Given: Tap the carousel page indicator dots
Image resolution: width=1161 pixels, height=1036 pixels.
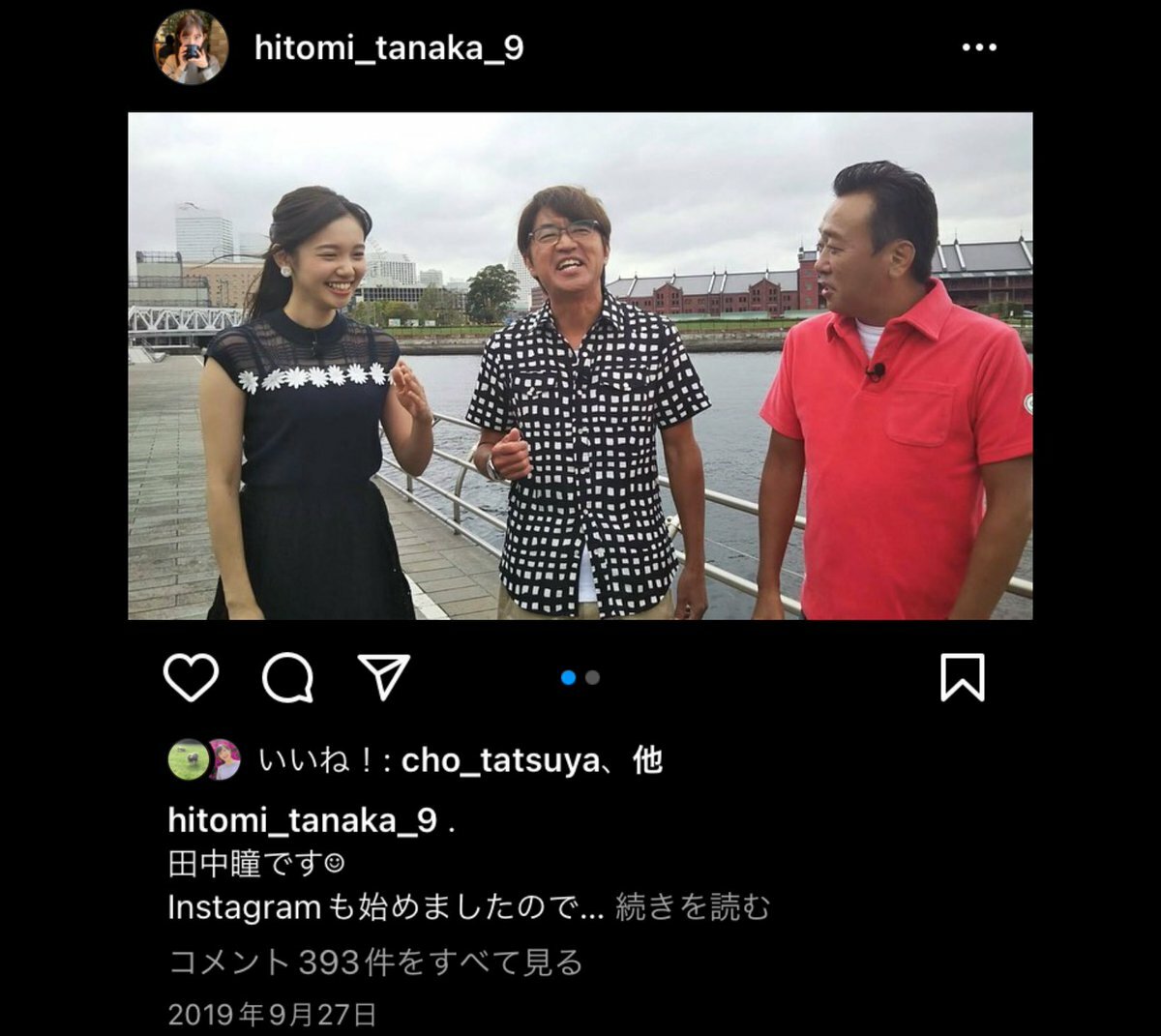Looking at the screenshot, I should pyautogui.click(x=580, y=678).
